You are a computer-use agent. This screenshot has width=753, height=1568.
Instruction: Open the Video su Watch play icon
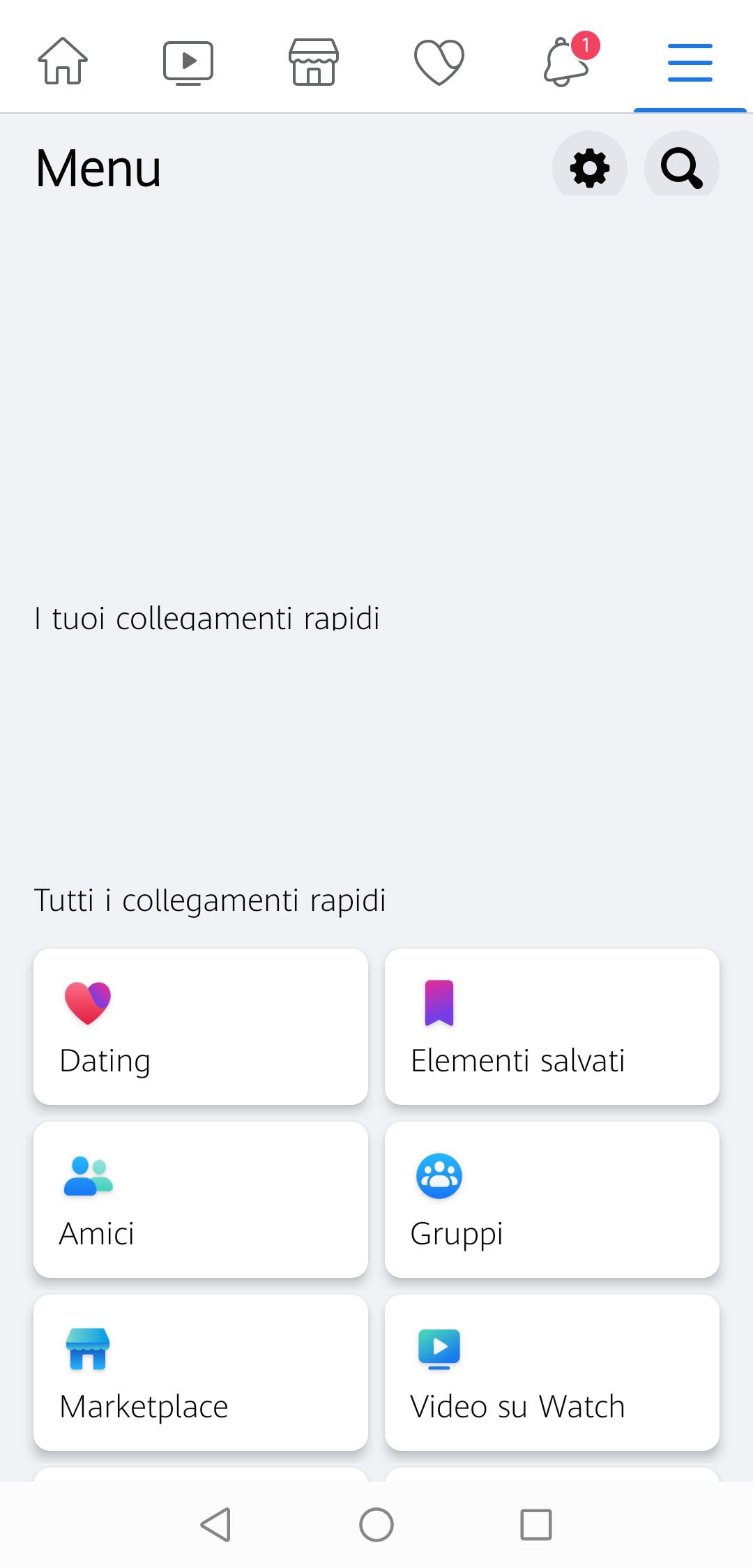click(439, 1349)
